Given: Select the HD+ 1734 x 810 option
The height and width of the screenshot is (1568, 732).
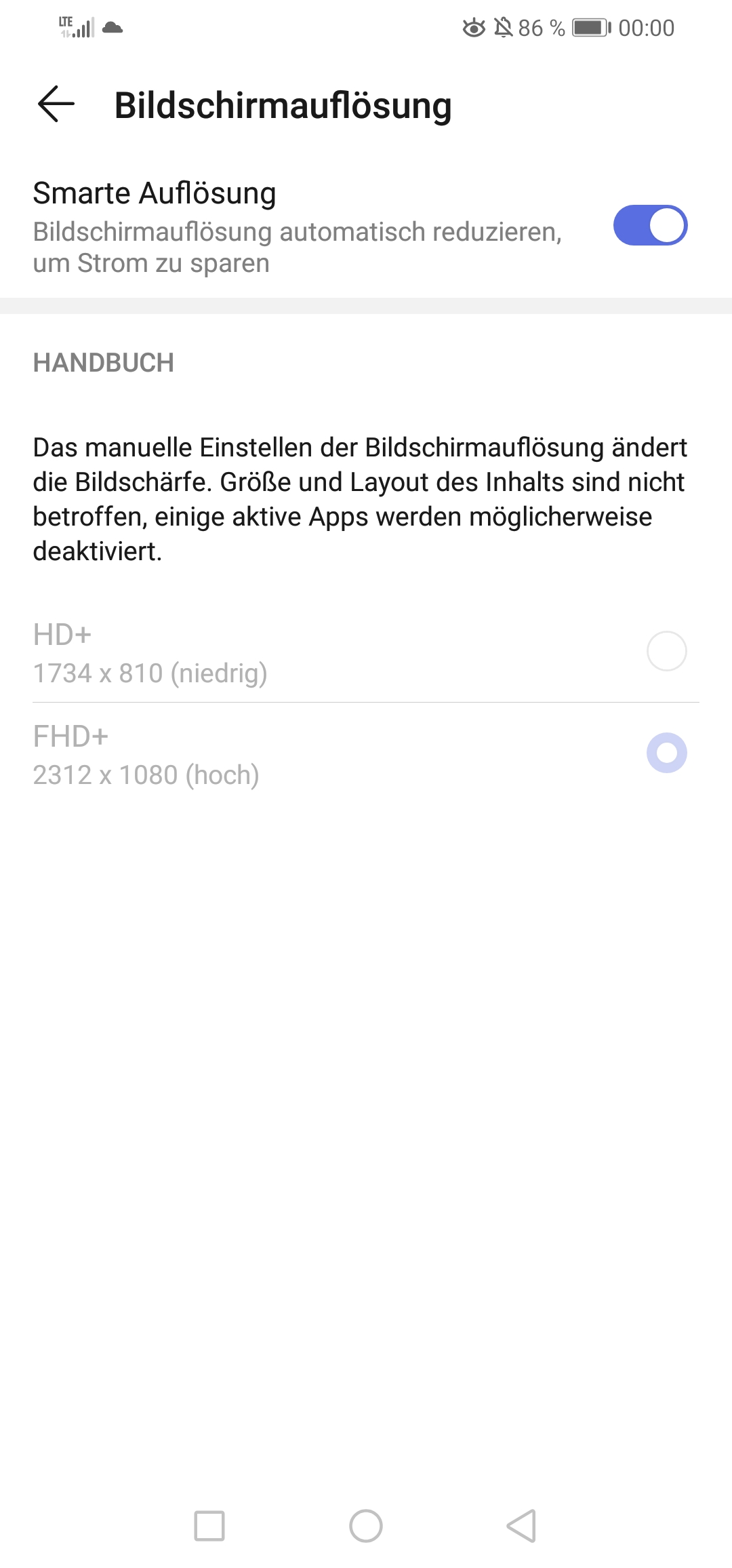Looking at the screenshot, I should [366, 652].
